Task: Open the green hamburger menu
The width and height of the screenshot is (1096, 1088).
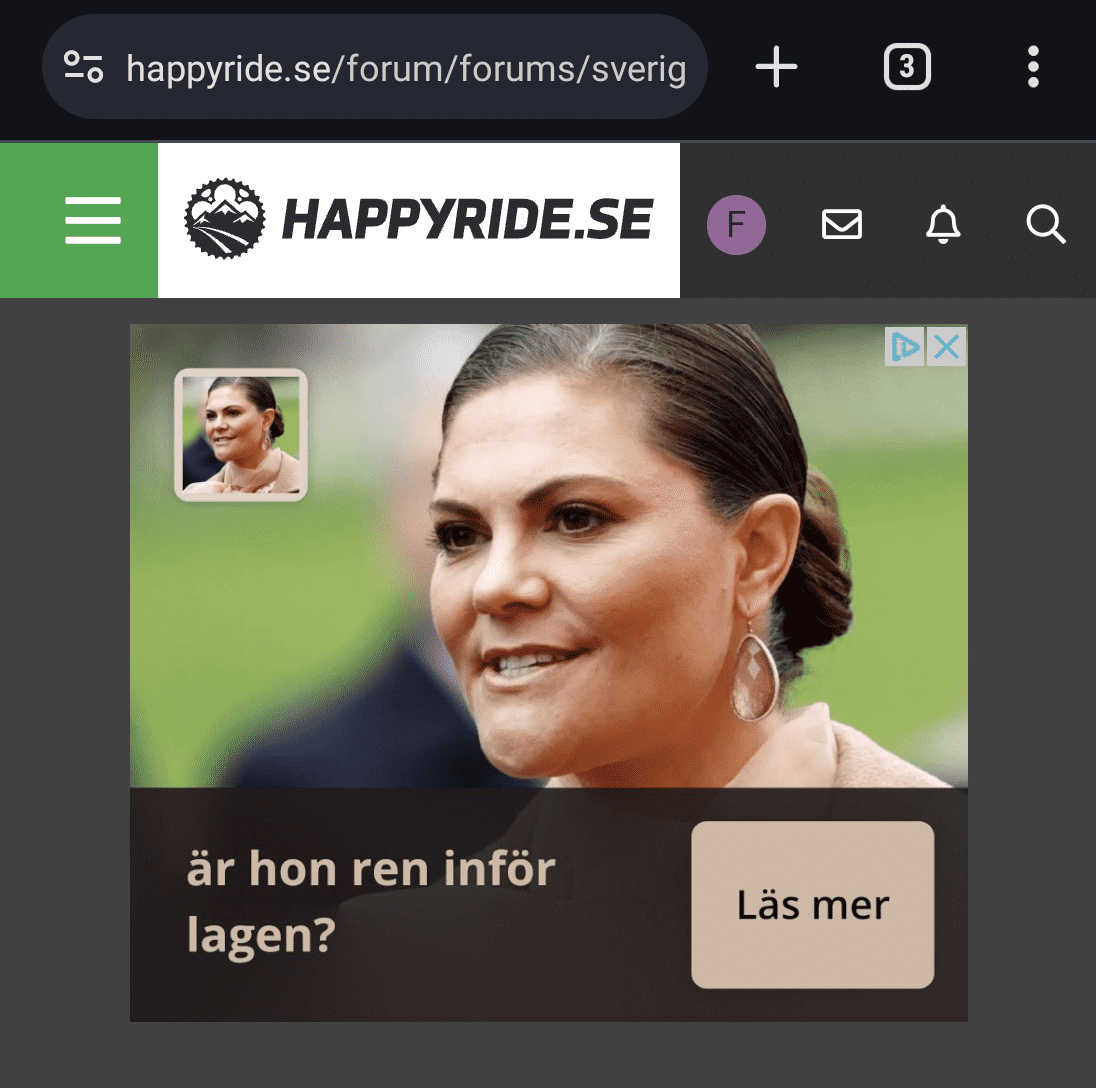Action: pyautogui.click(x=93, y=221)
